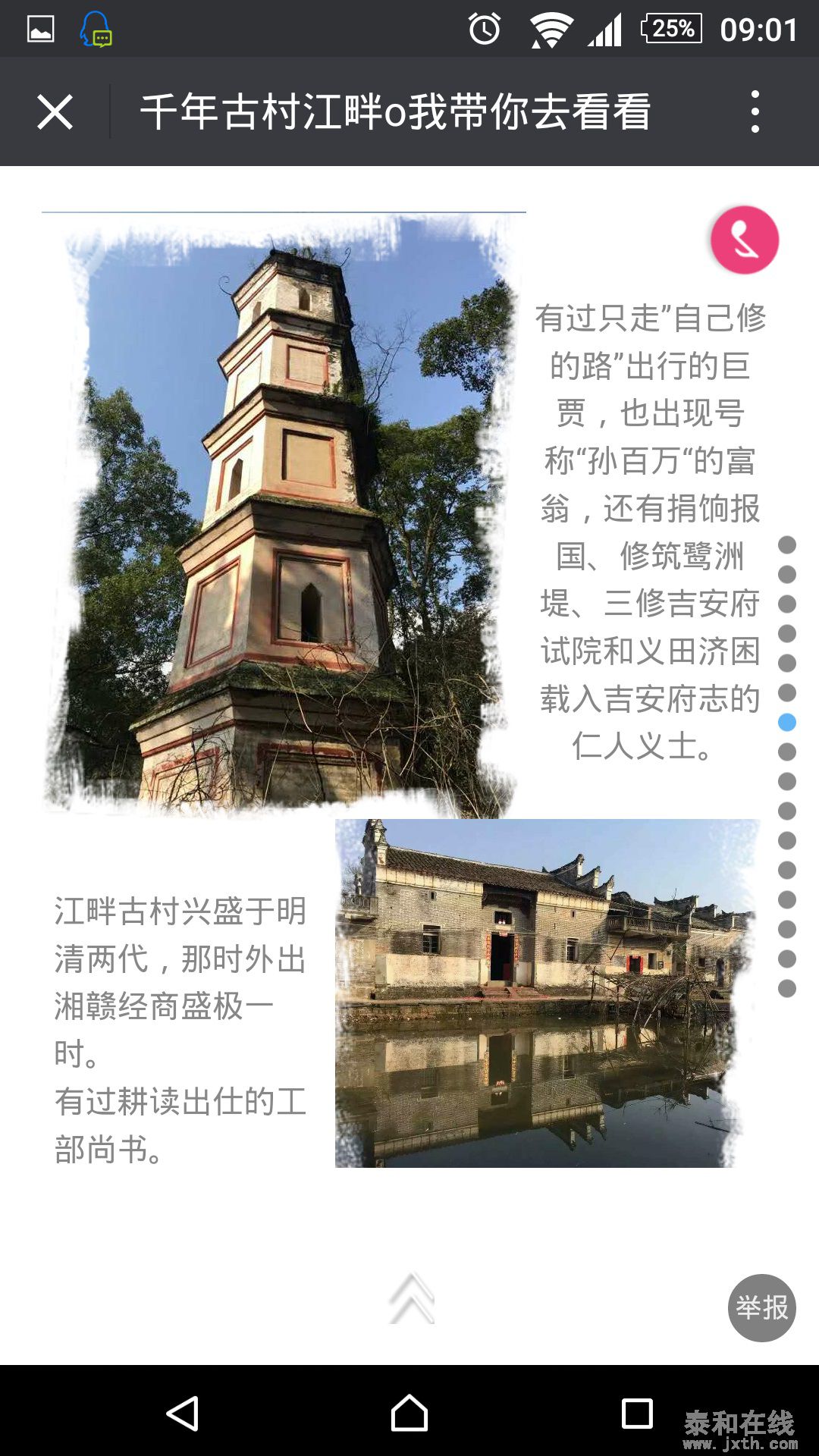
Task: Open the three-dot overflow menu
Action: point(755,112)
